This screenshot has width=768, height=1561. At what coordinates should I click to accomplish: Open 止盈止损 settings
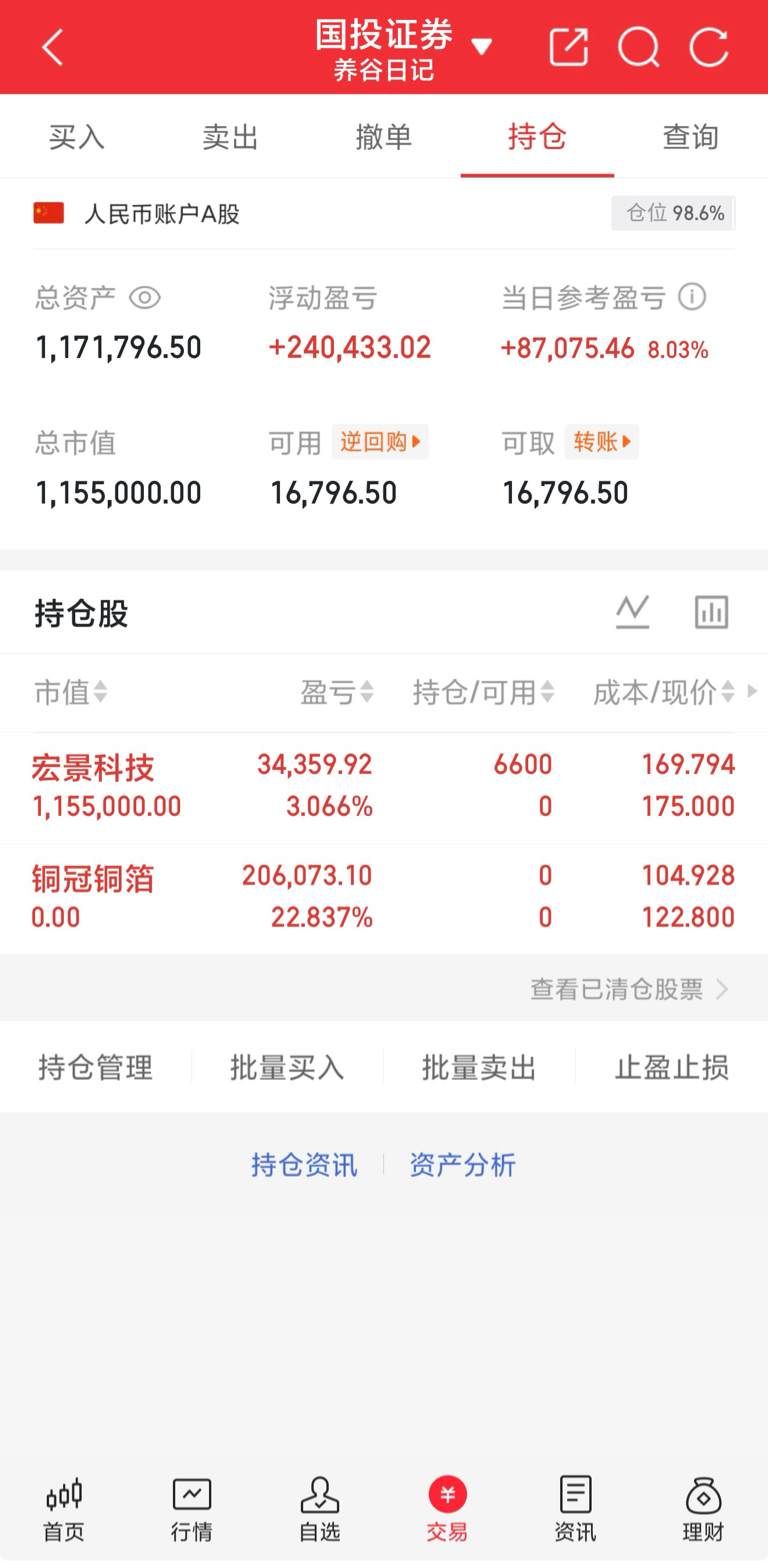(671, 1067)
